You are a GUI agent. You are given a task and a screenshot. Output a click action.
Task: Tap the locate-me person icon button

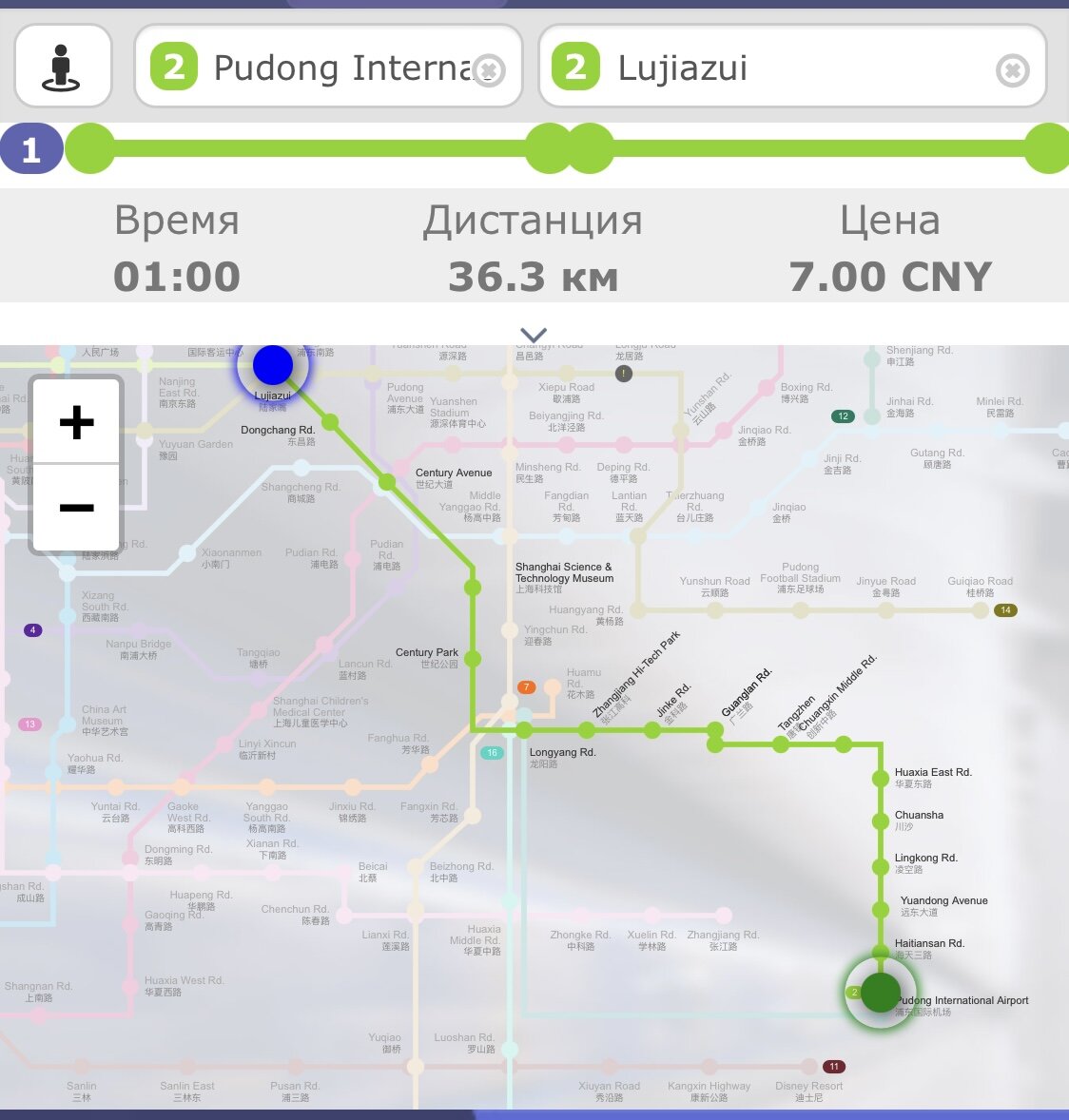tap(63, 67)
